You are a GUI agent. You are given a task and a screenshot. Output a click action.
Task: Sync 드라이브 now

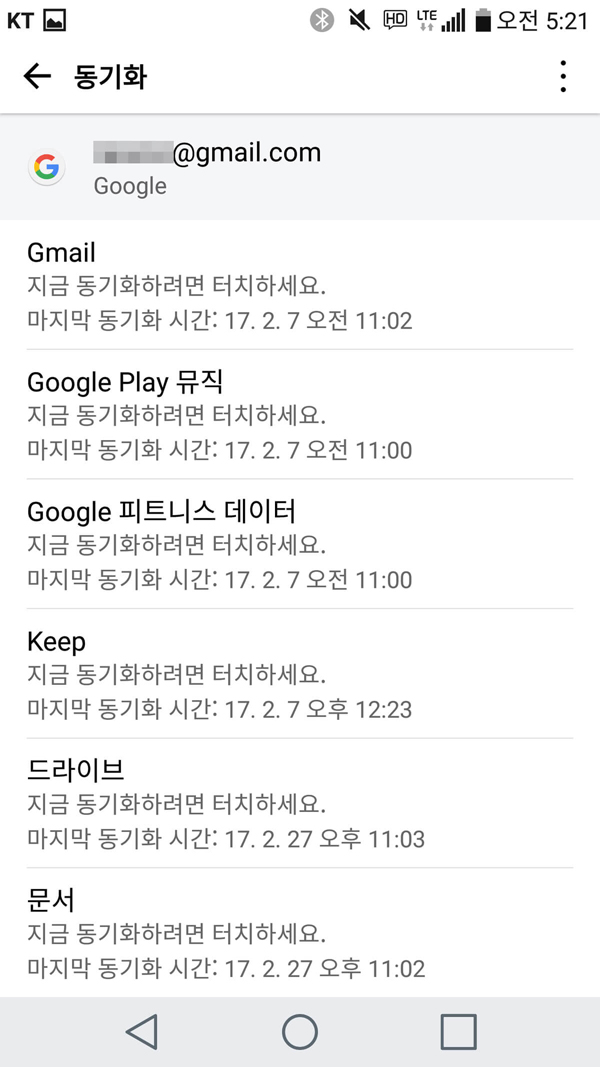tap(300, 803)
